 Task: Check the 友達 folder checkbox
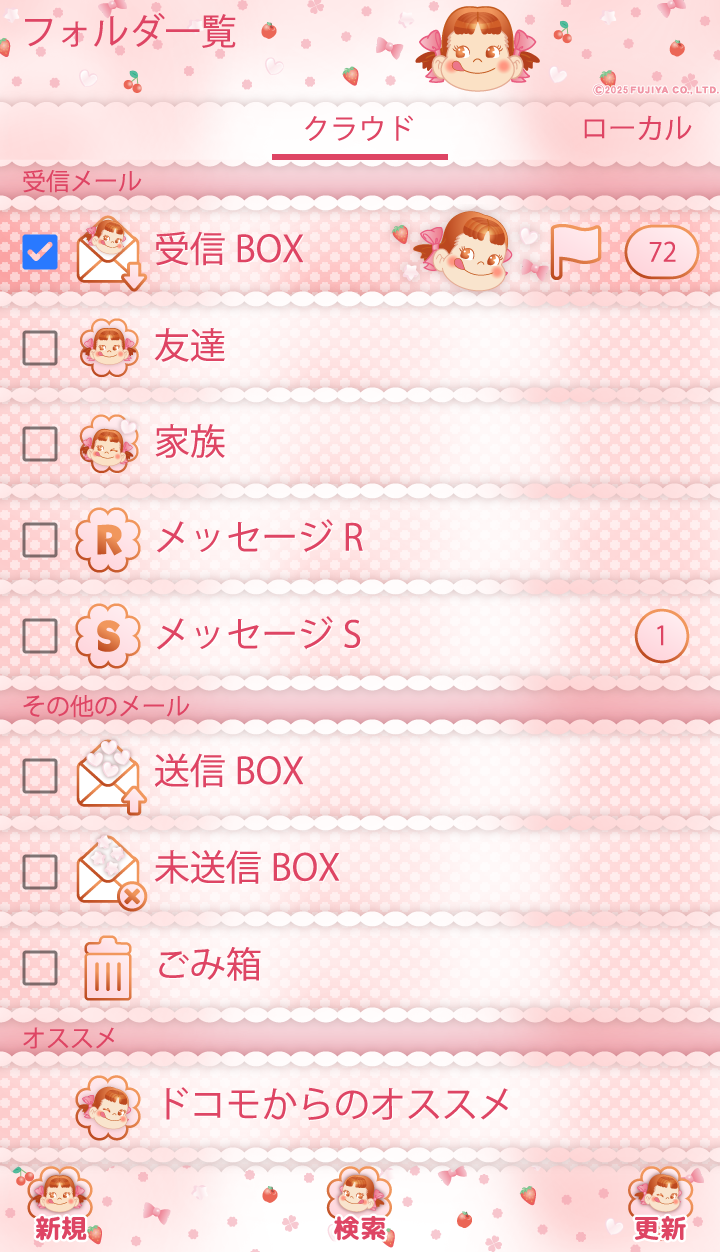tap(40, 348)
